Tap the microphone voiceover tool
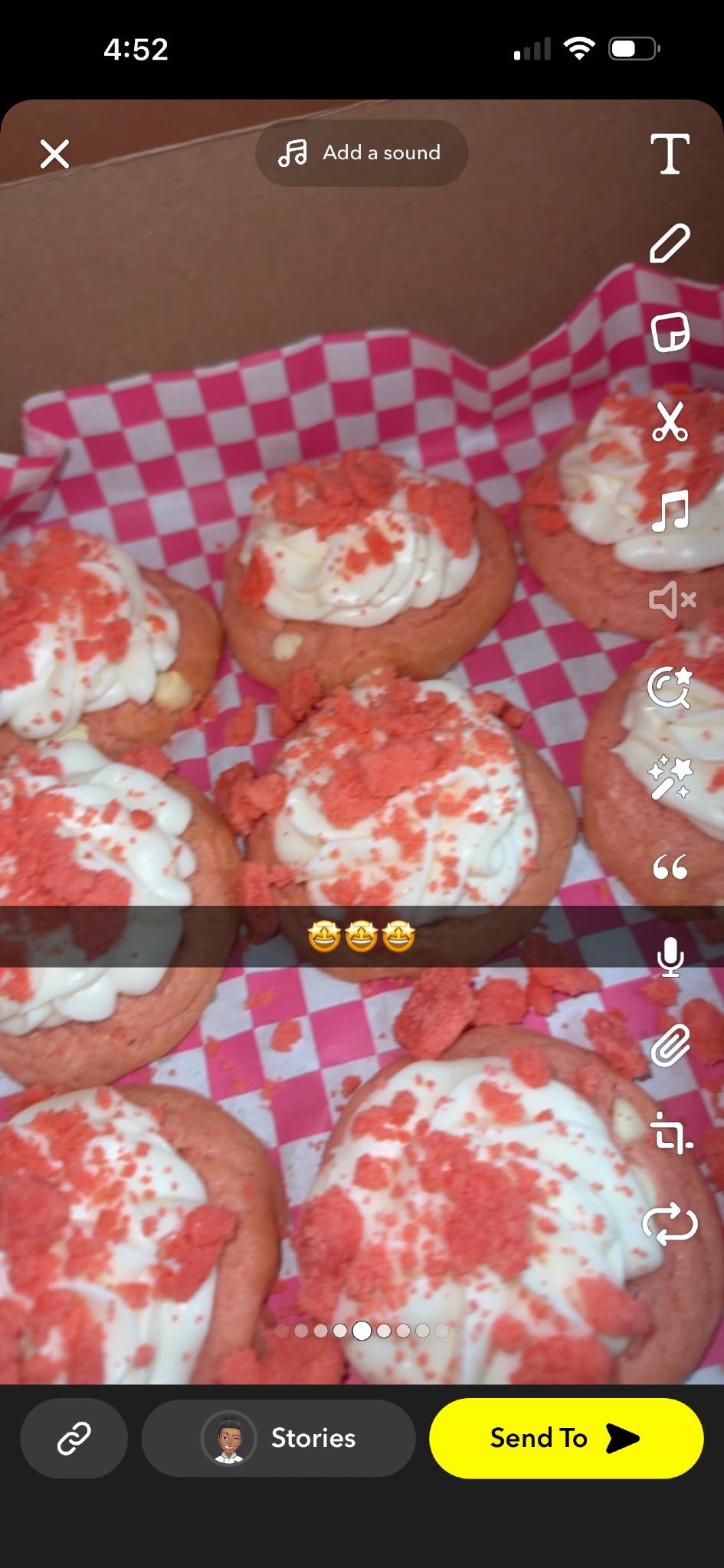 click(670, 956)
